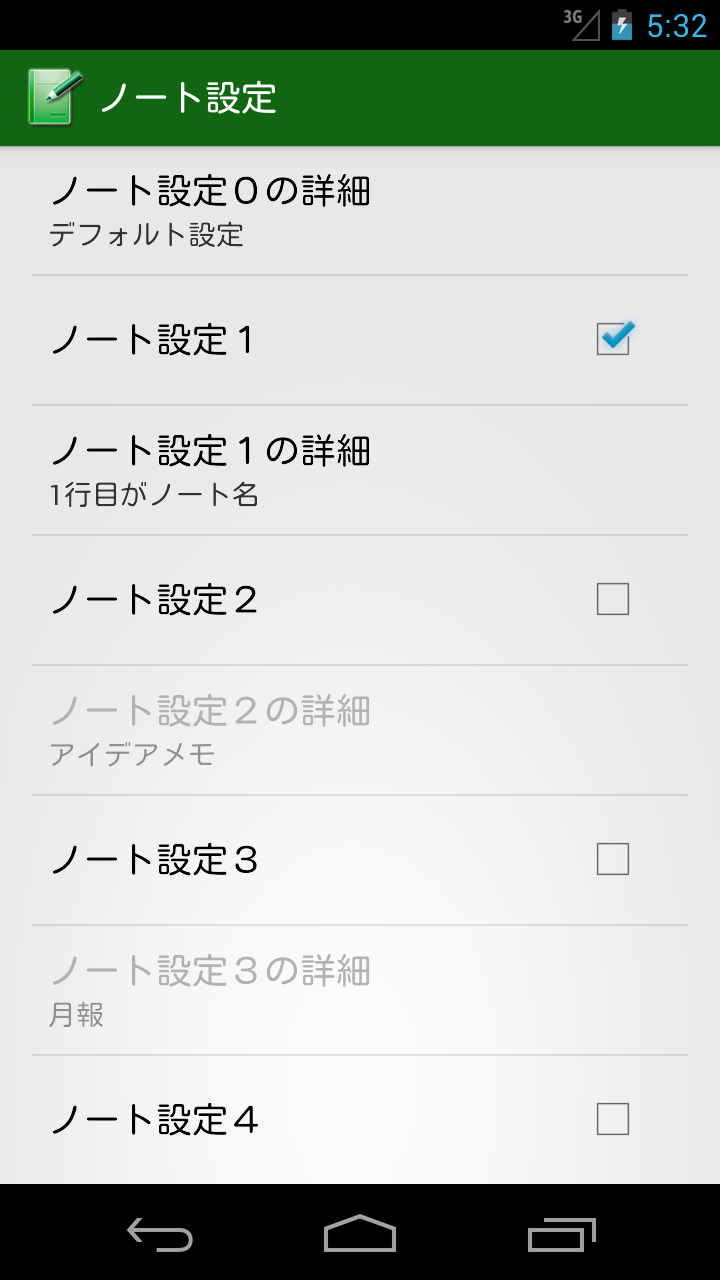Tick the ノート設定４ checkbox
This screenshot has width=720, height=1280.
click(x=613, y=1119)
